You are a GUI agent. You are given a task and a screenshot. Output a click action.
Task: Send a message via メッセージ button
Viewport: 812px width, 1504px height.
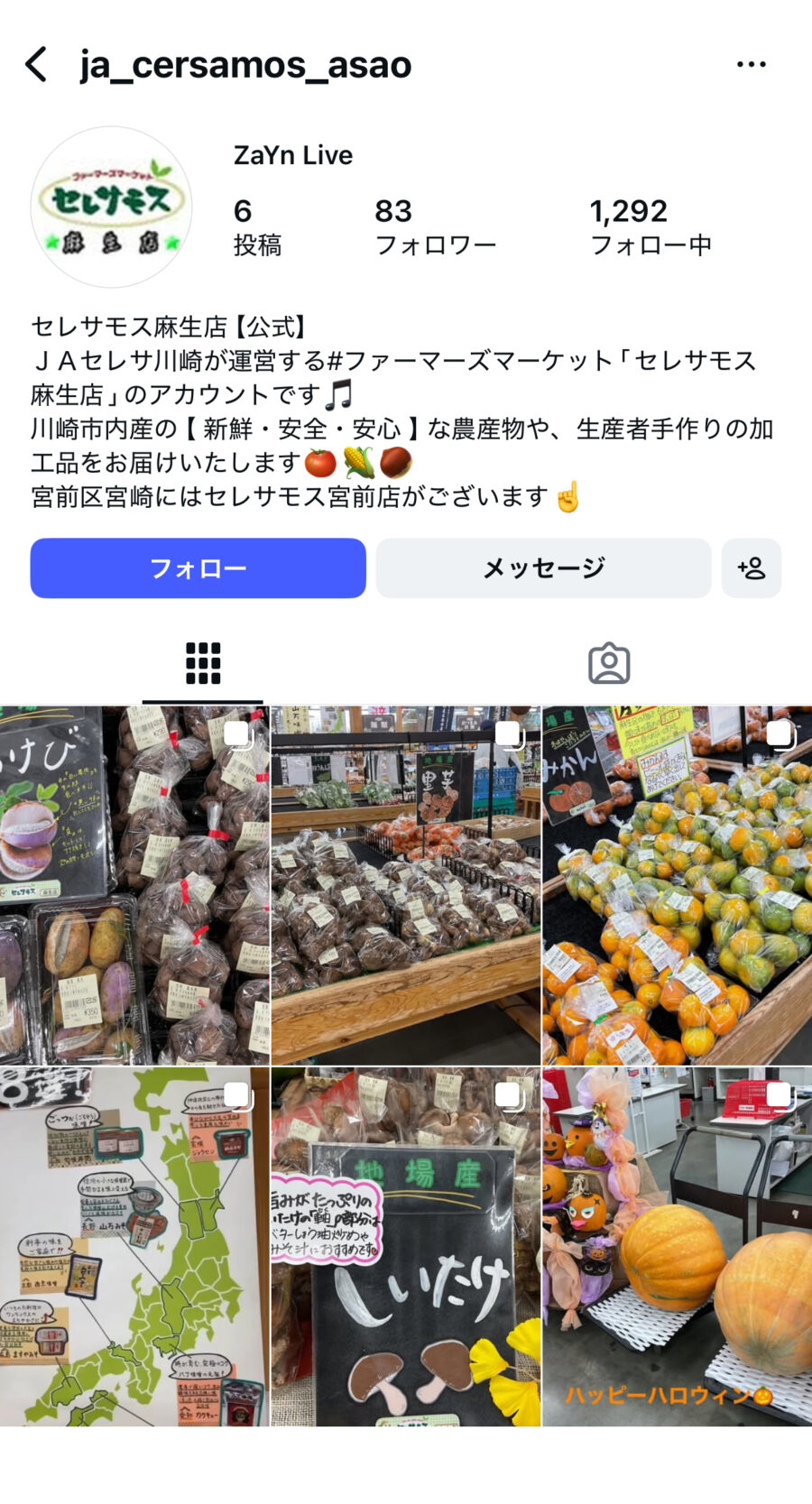point(543,568)
